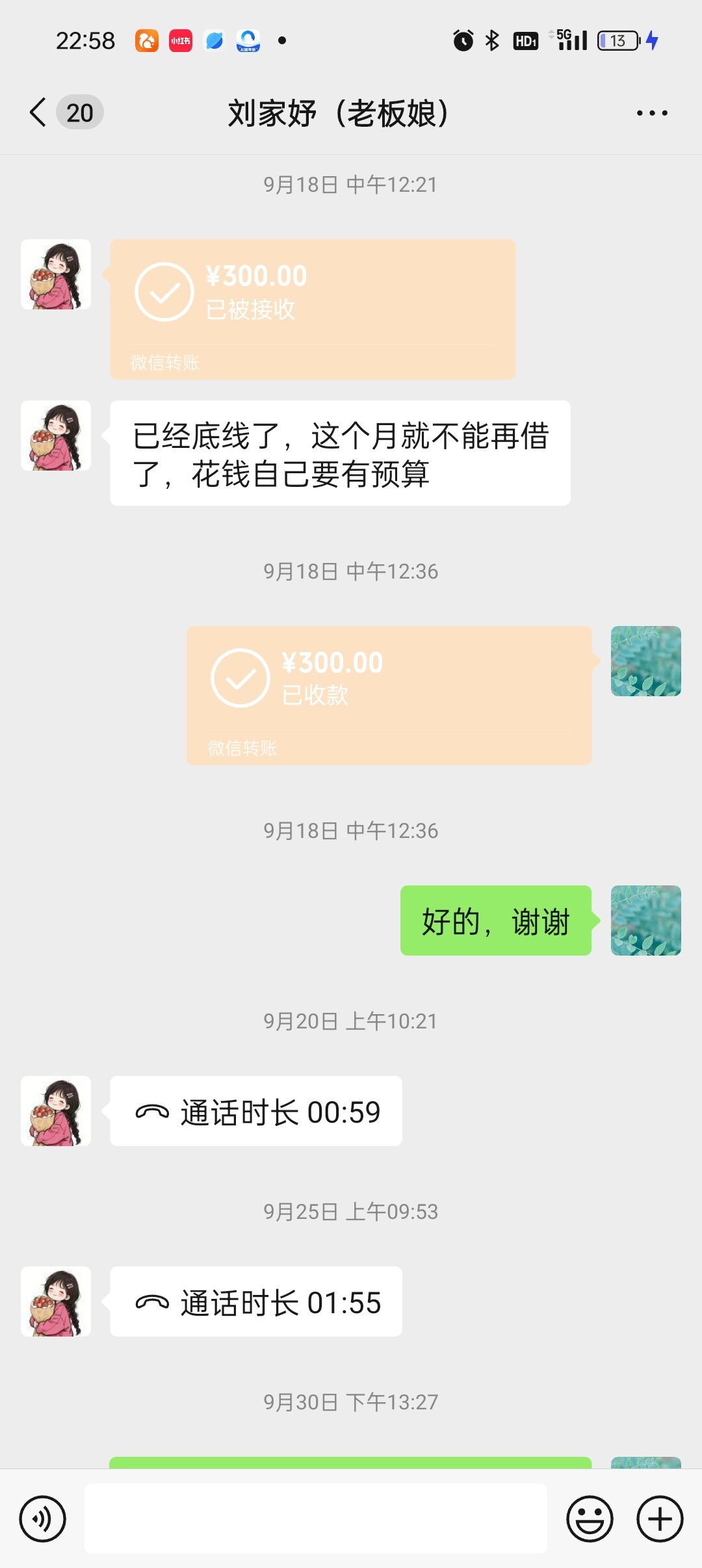Tap the call record lasting 01:55
This screenshot has width=702, height=1568.
coord(256,1301)
